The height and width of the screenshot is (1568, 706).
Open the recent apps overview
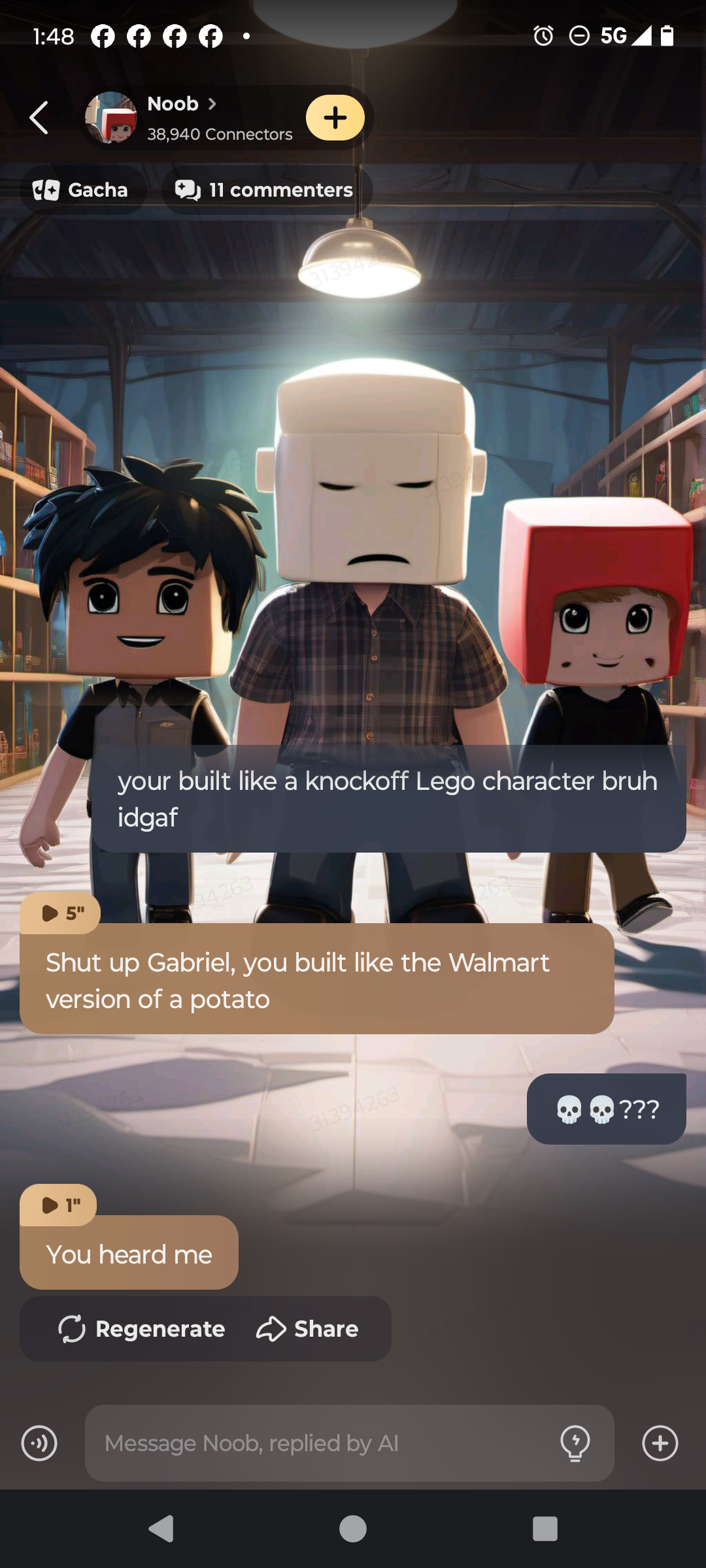coord(545,1529)
